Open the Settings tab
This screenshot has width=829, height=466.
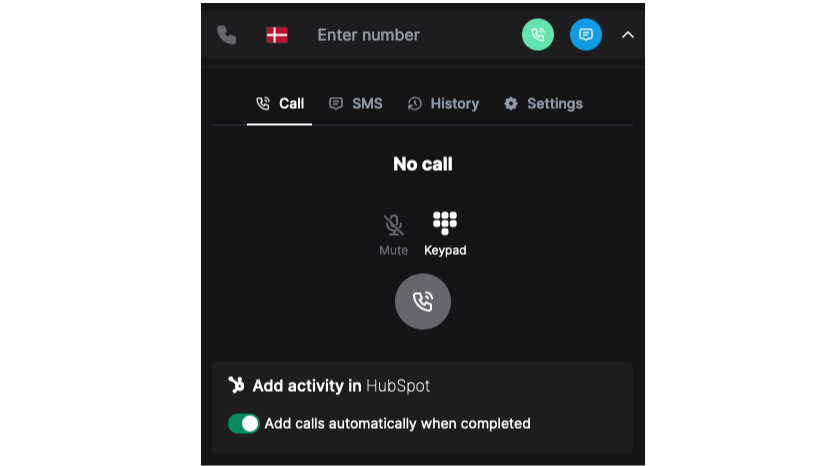click(543, 104)
